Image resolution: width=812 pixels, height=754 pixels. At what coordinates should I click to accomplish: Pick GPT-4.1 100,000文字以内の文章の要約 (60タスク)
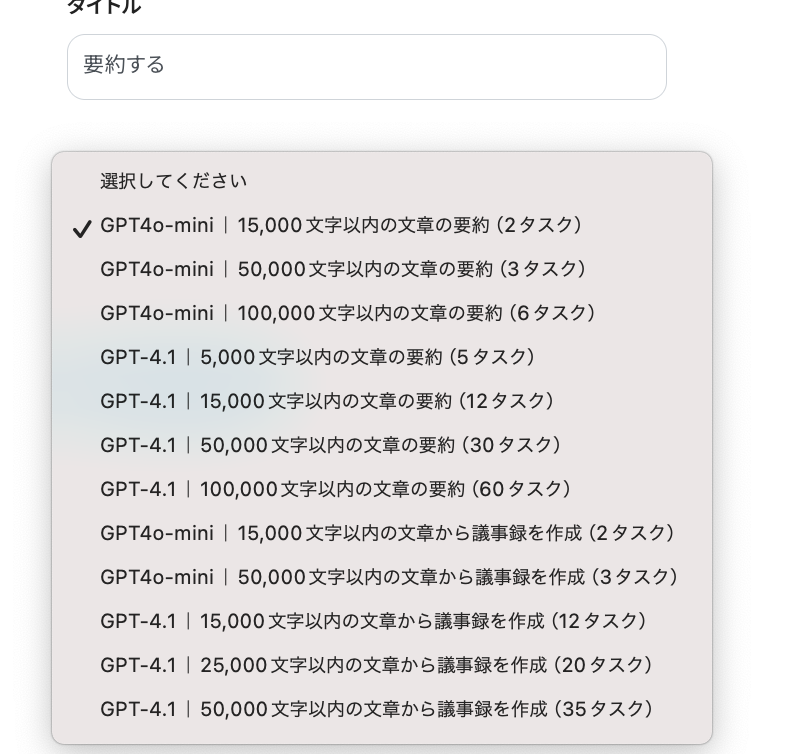point(336,489)
